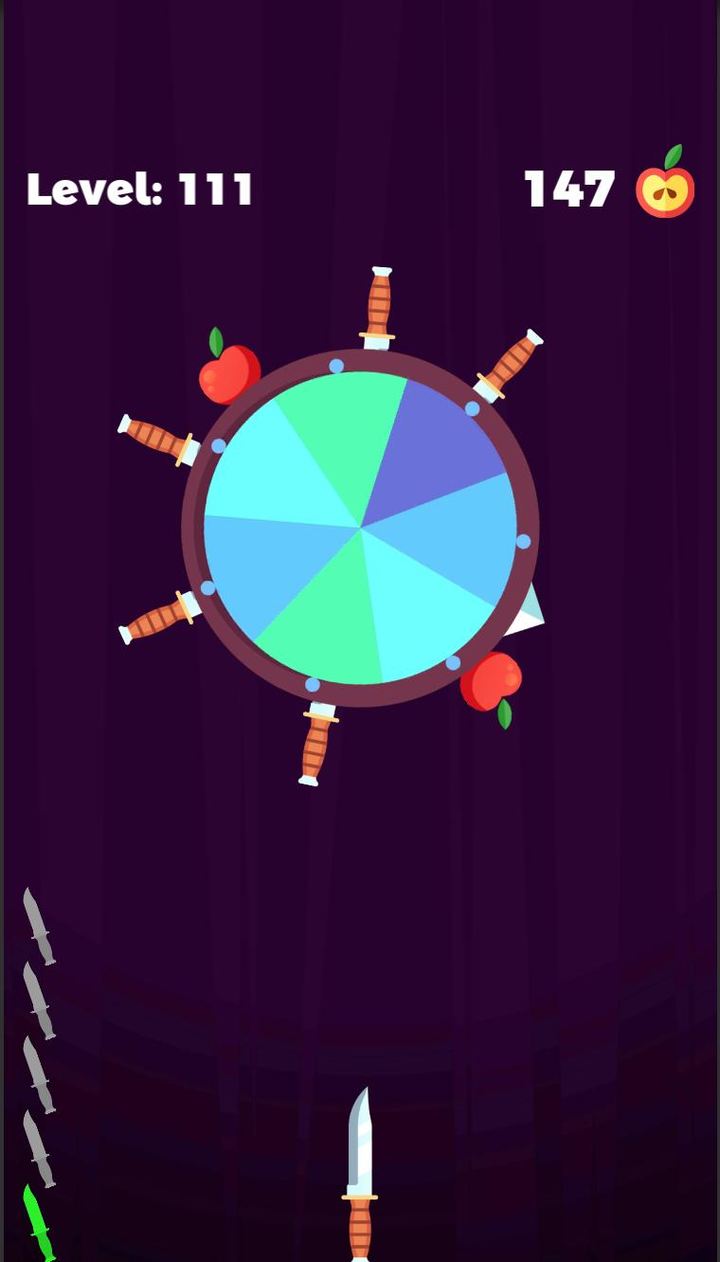The width and height of the screenshot is (720, 1262).
Task: Tap the white triangle target on the wheel edge
Action: [523, 607]
